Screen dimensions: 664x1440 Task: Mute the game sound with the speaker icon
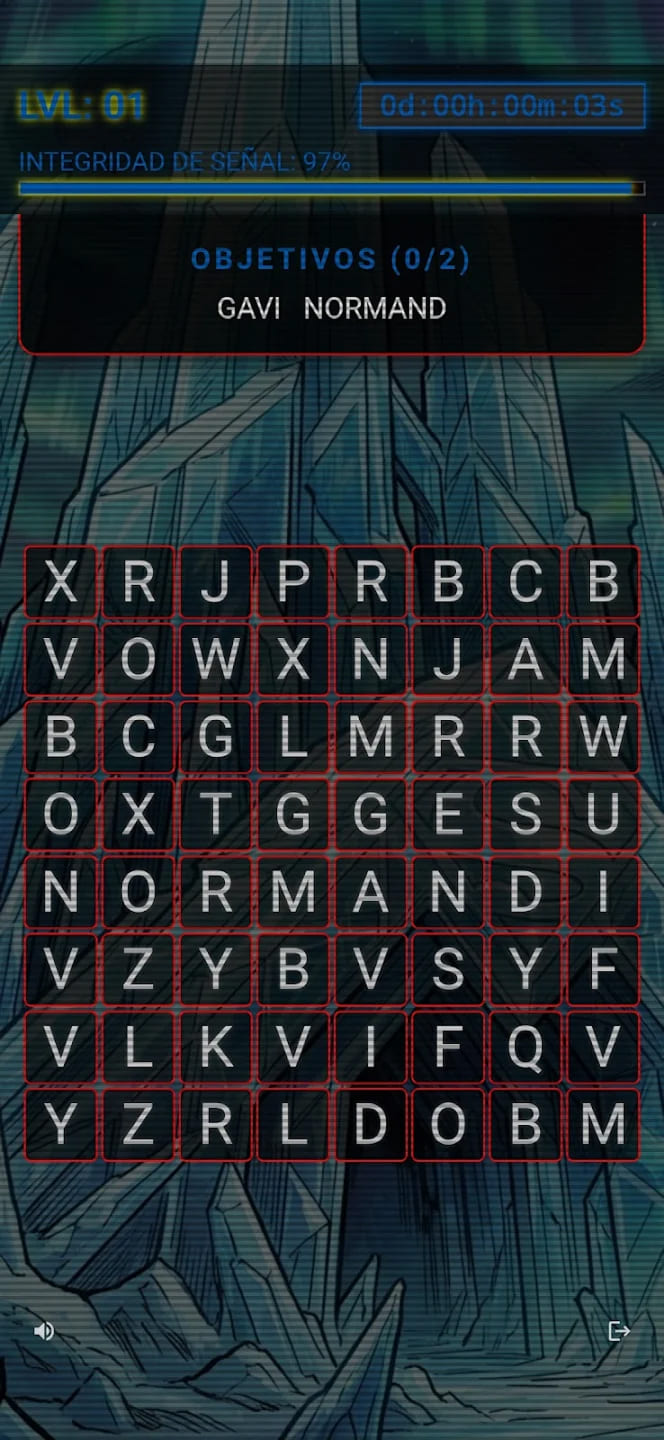click(x=43, y=1331)
